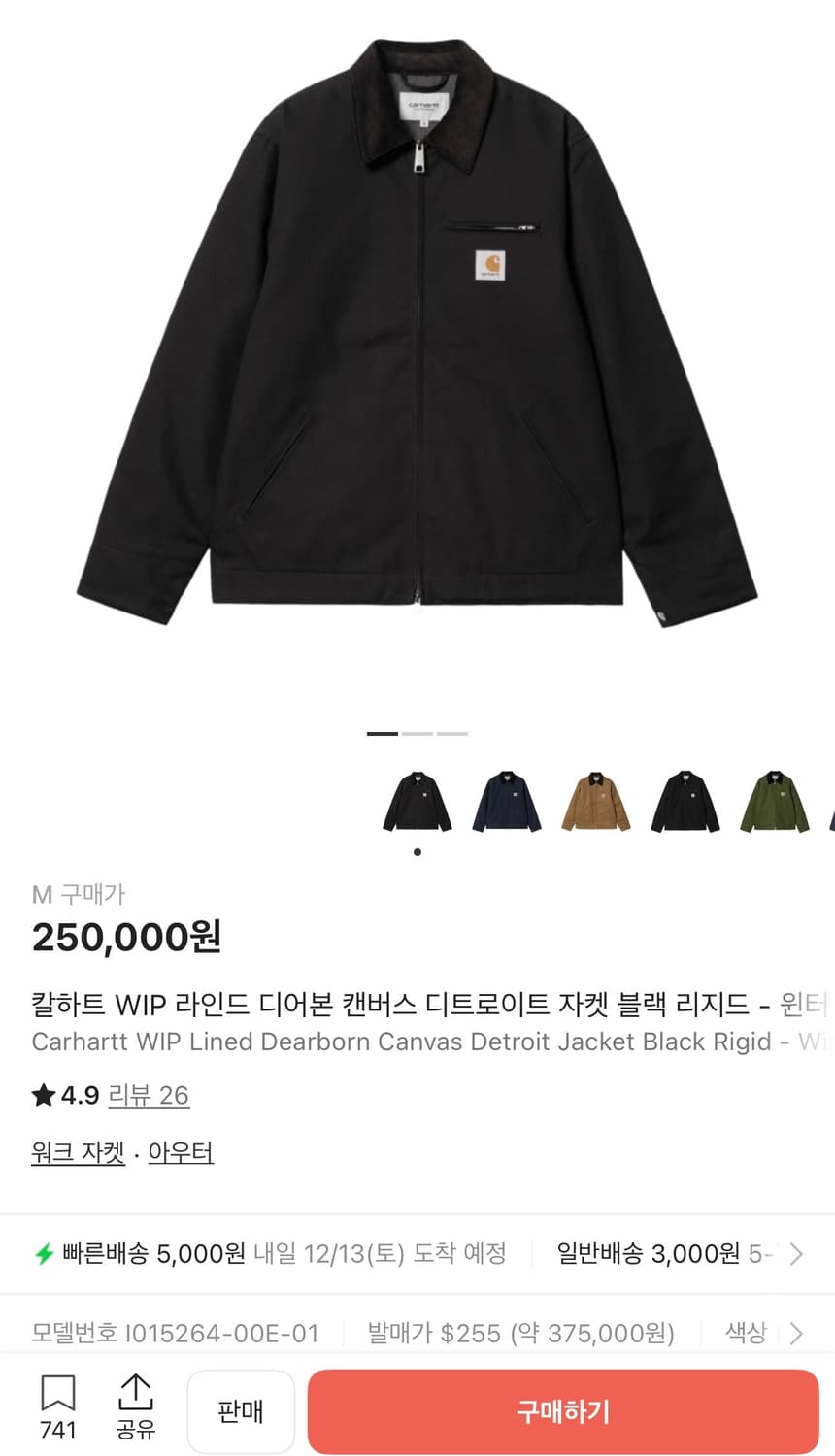
Task: Click the second carousel indicator bar
Action: tap(417, 735)
